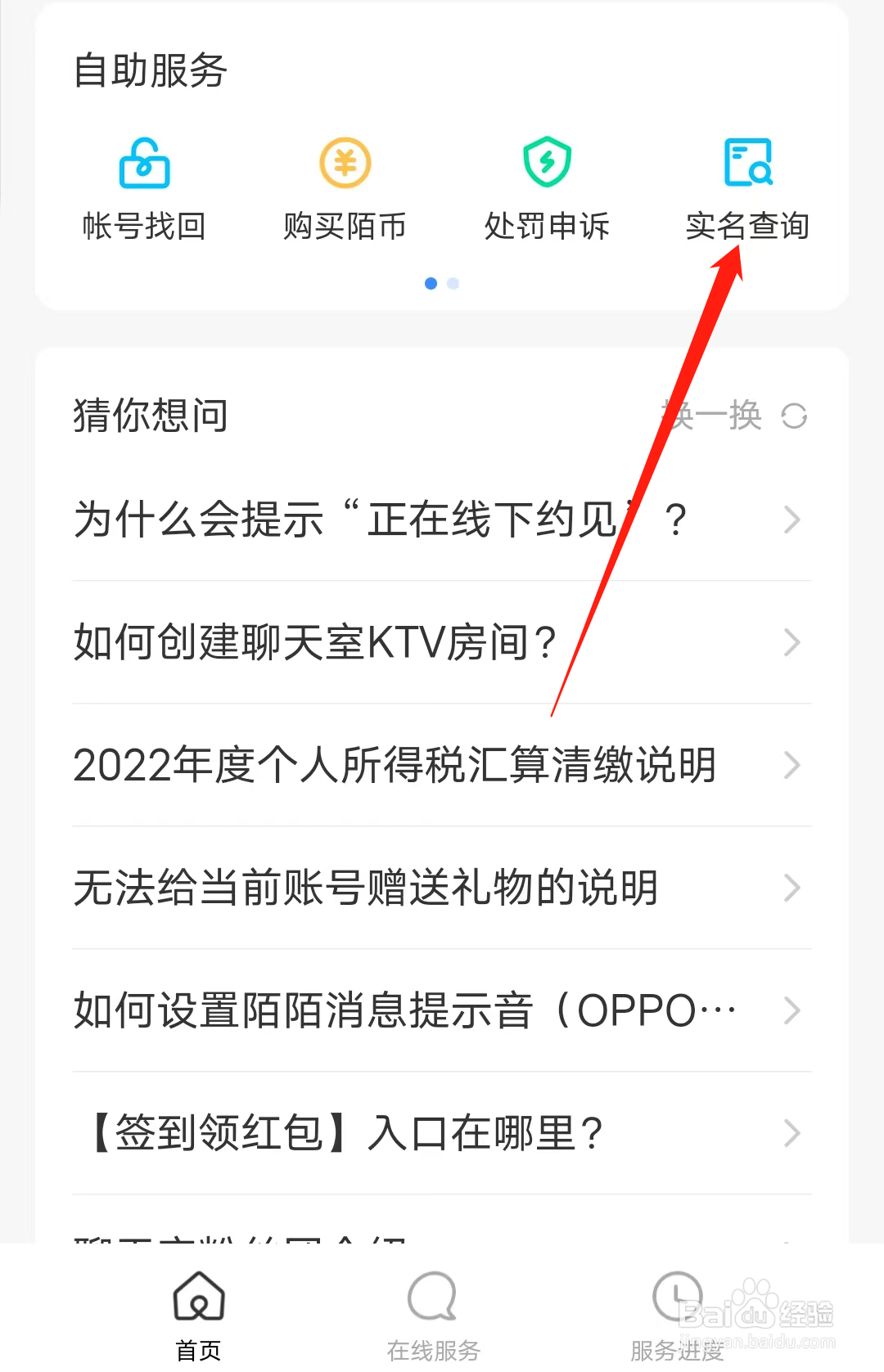Tap the 购买陌币 coin icon

point(345,163)
